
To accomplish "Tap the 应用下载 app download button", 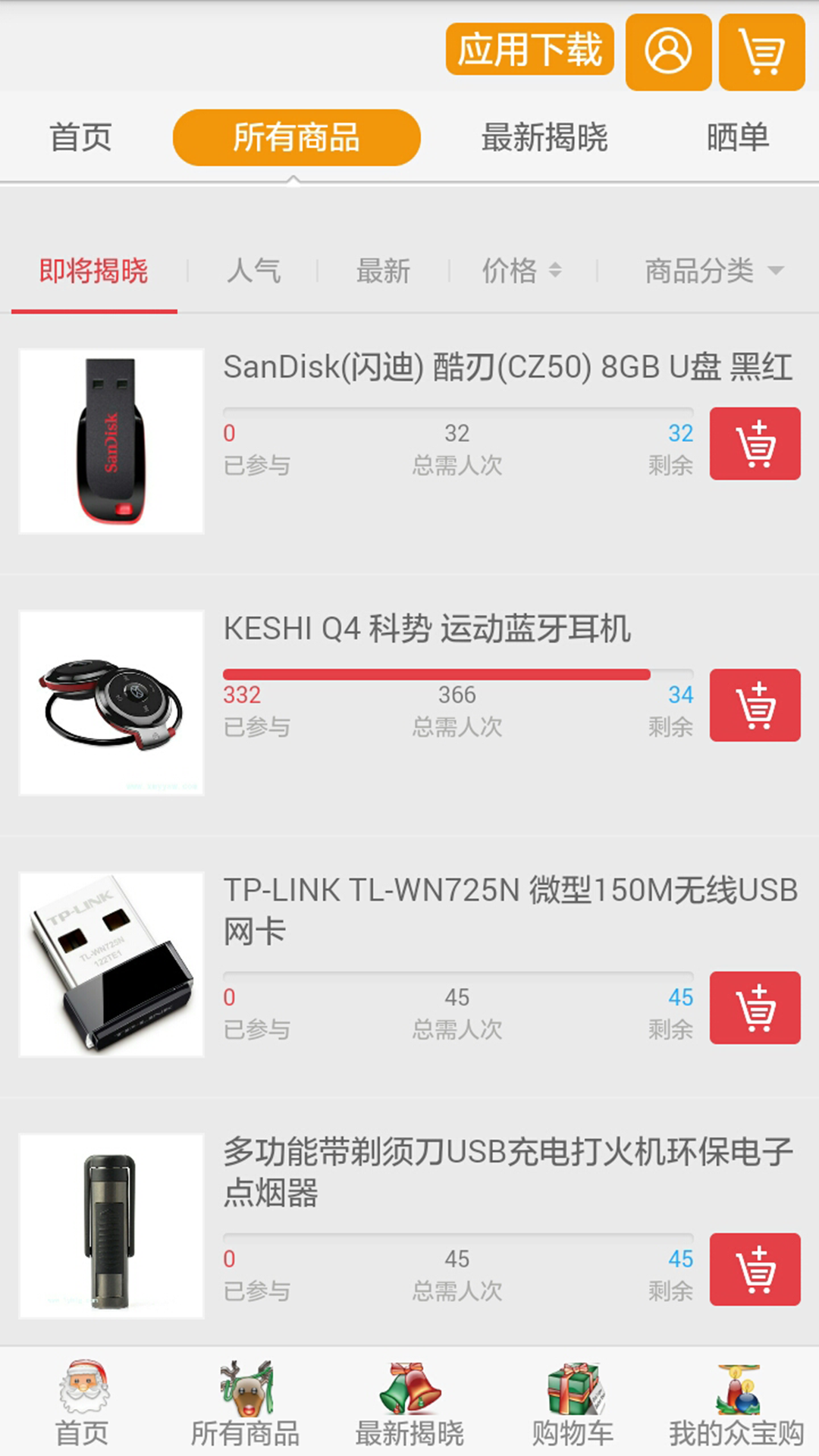I will (x=529, y=49).
